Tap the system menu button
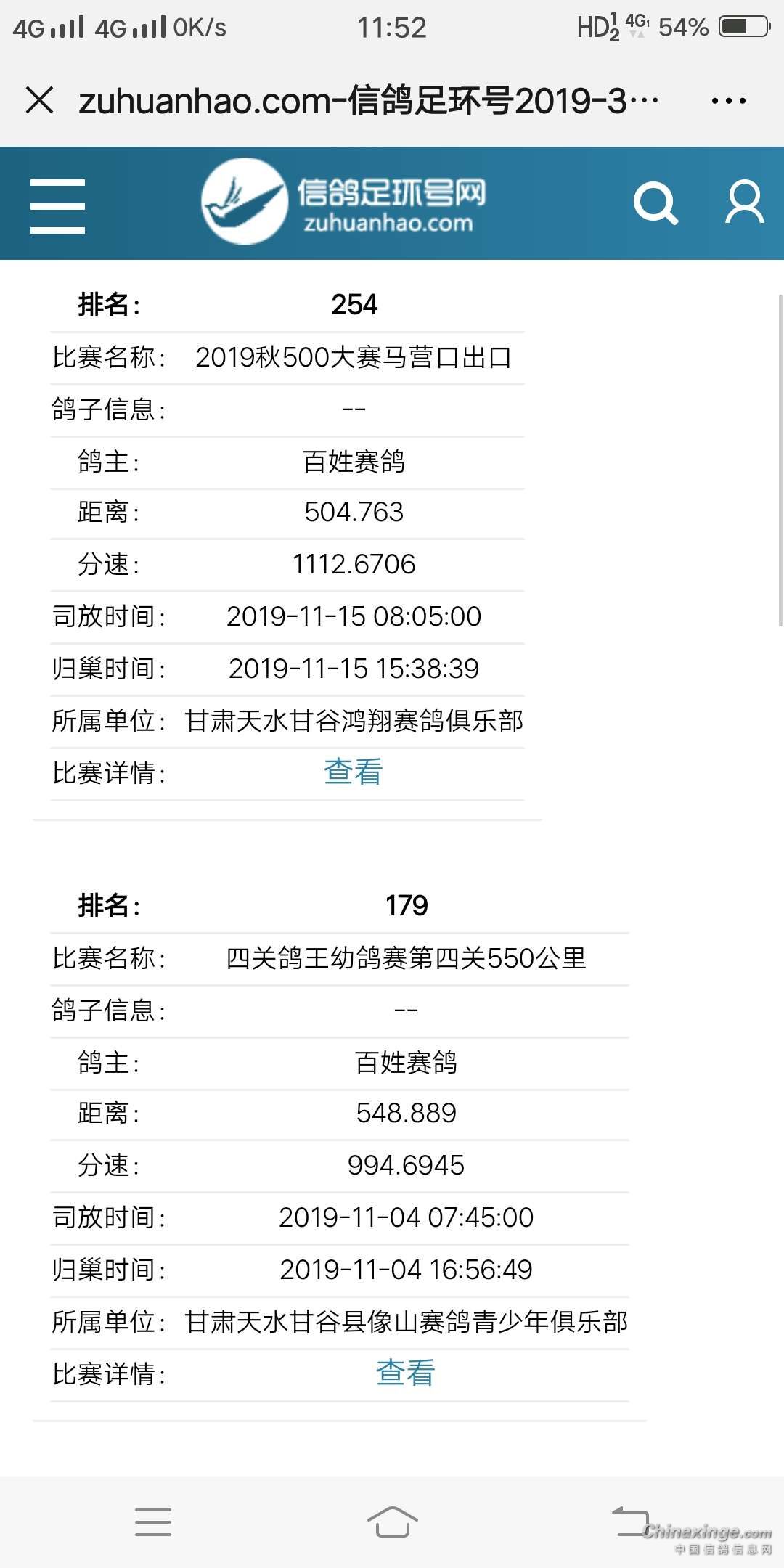The width and height of the screenshot is (784, 1568). 153,1522
